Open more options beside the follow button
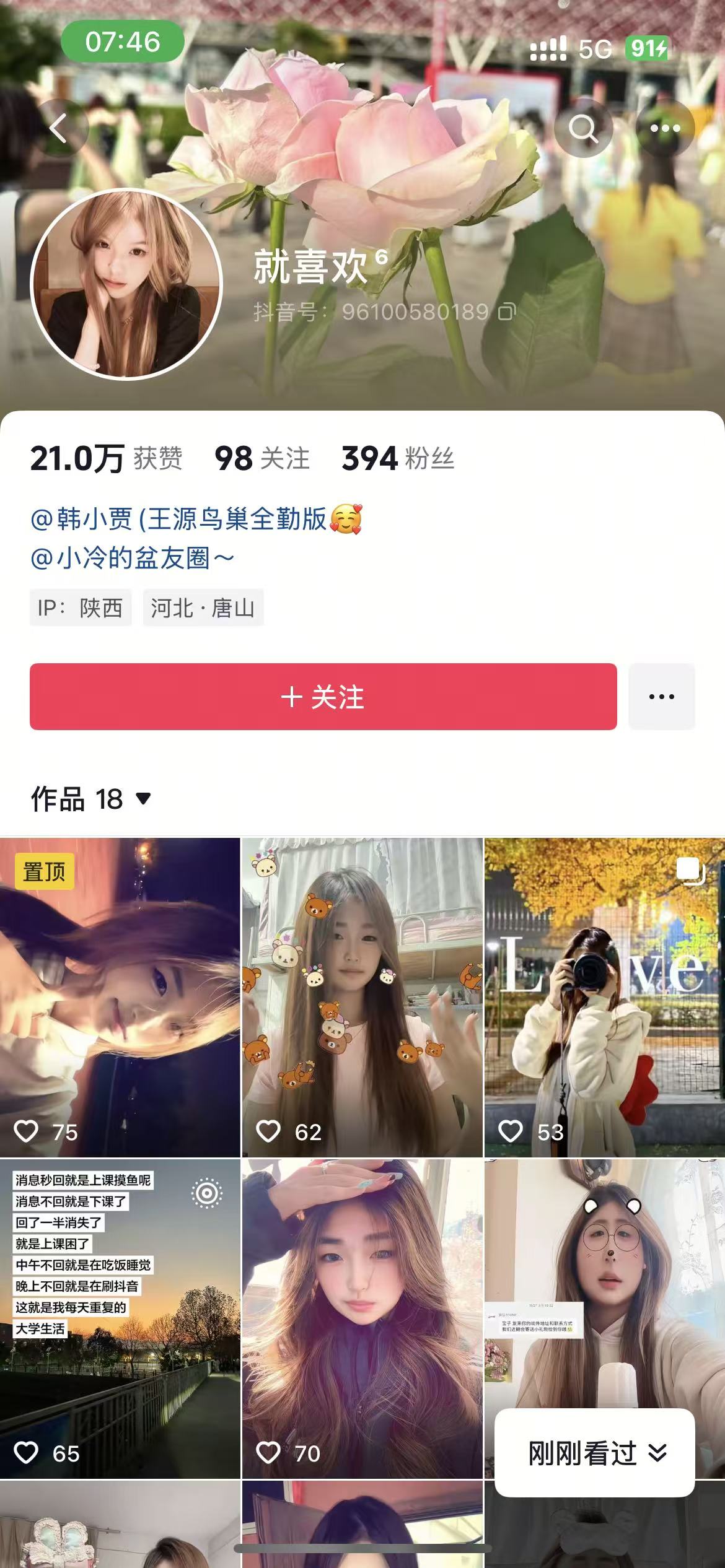 click(x=661, y=697)
